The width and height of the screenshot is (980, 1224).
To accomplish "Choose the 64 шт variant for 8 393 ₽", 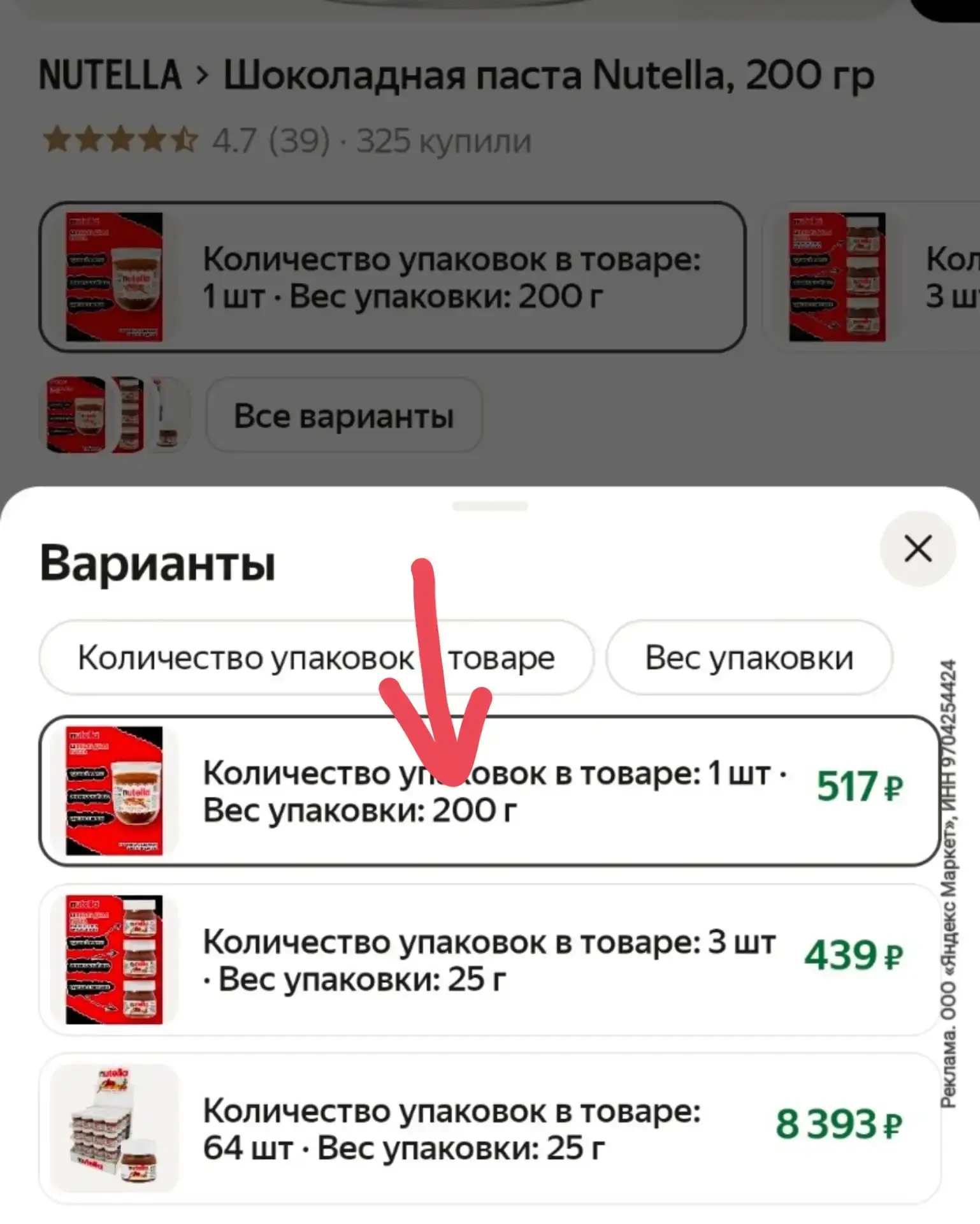I will [x=489, y=1128].
